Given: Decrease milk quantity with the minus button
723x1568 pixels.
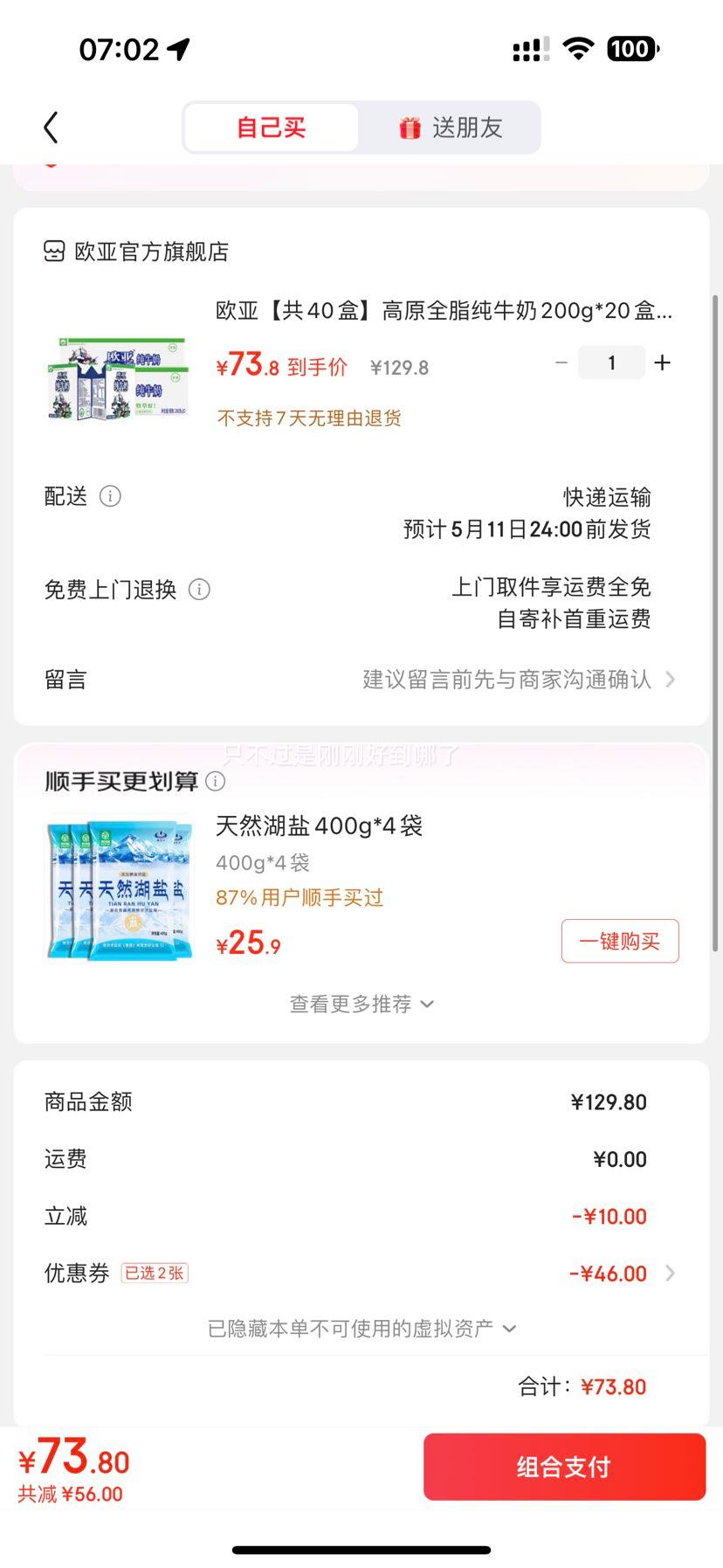Looking at the screenshot, I should click(561, 363).
